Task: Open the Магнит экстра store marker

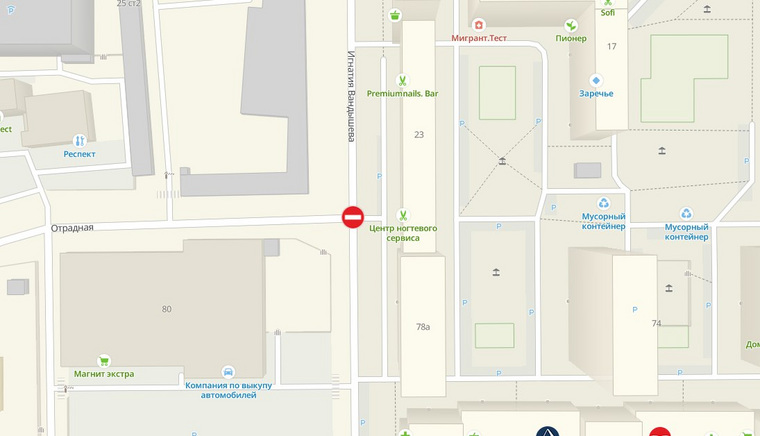Action: [104, 361]
